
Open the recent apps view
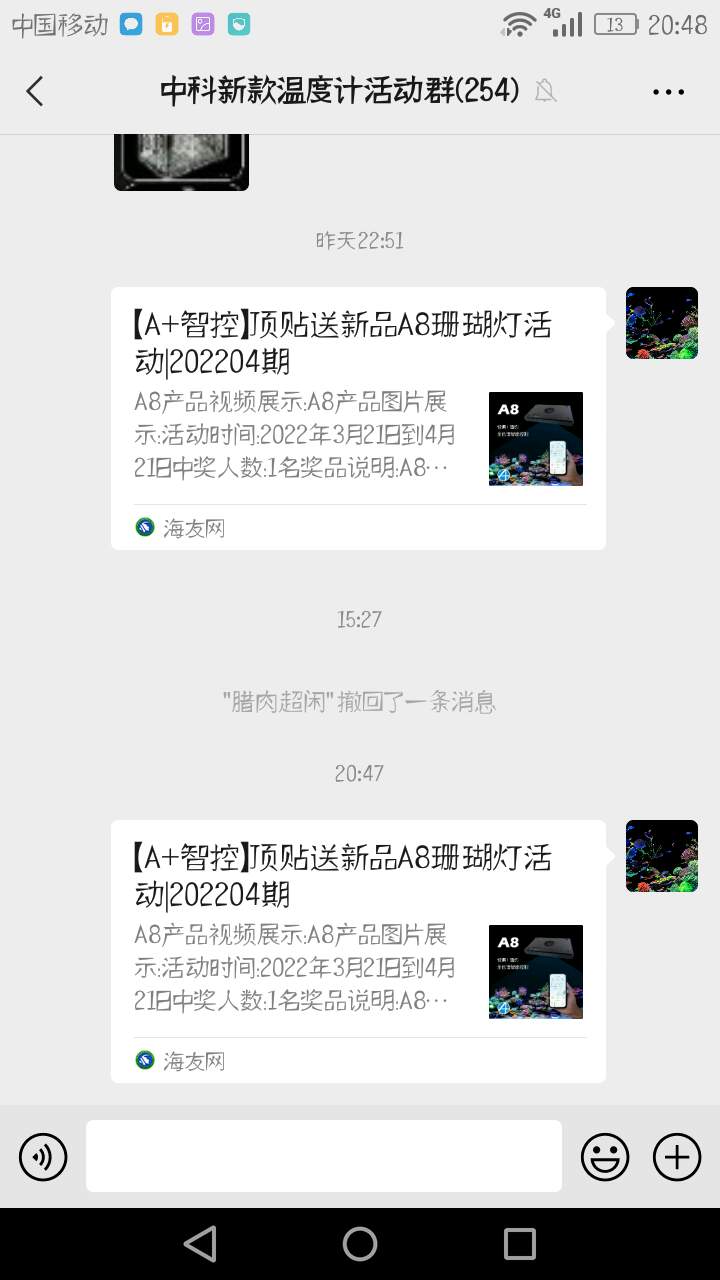(520, 1244)
